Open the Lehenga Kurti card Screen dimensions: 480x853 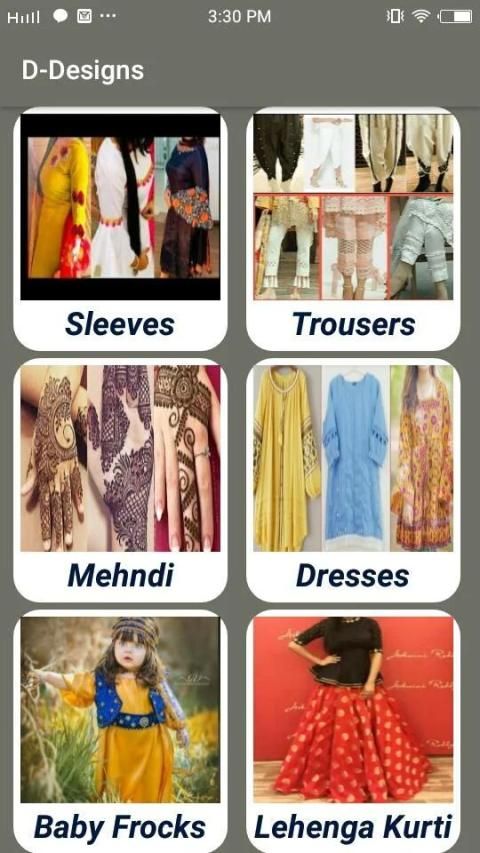[353, 731]
